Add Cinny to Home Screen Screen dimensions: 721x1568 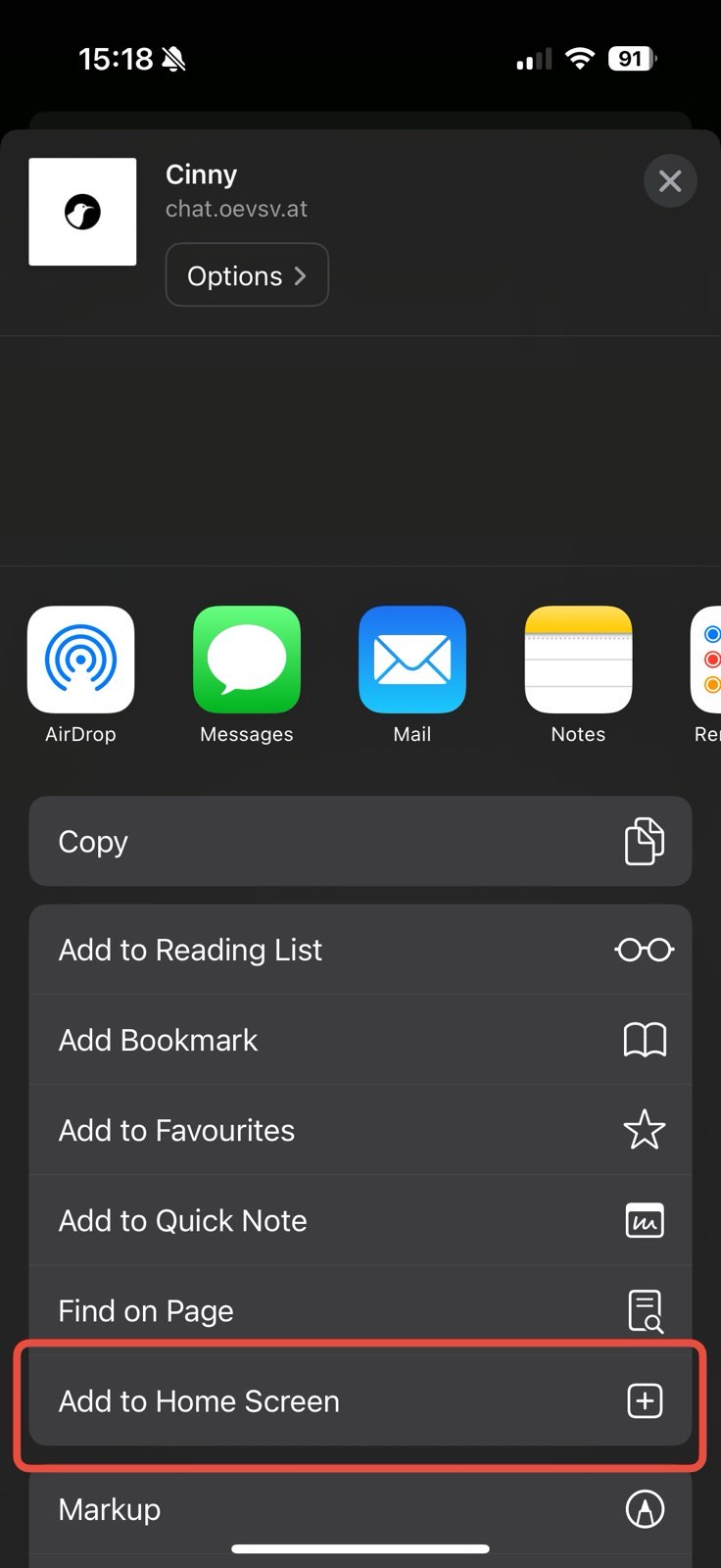(360, 1400)
